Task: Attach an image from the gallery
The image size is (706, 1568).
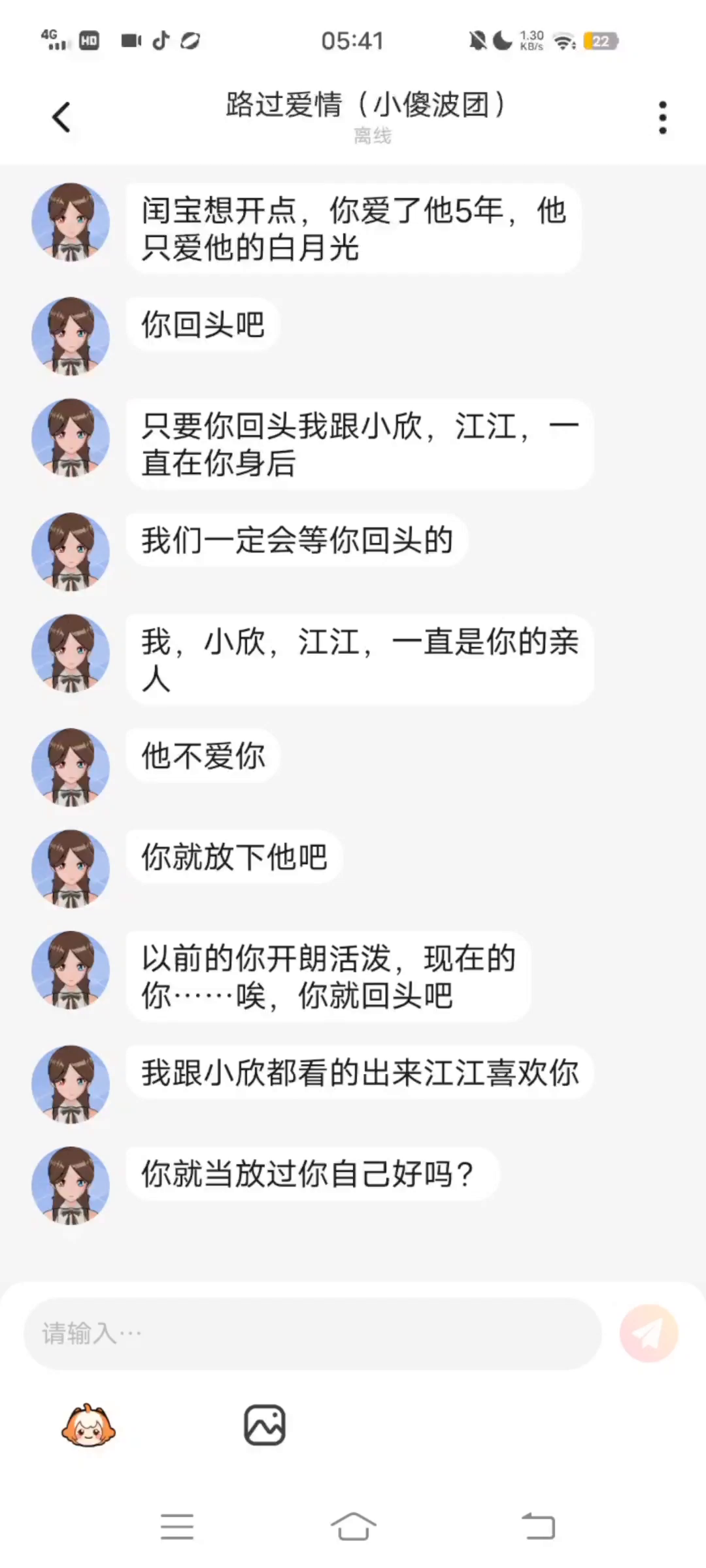Action: [x=265, y=1425]
